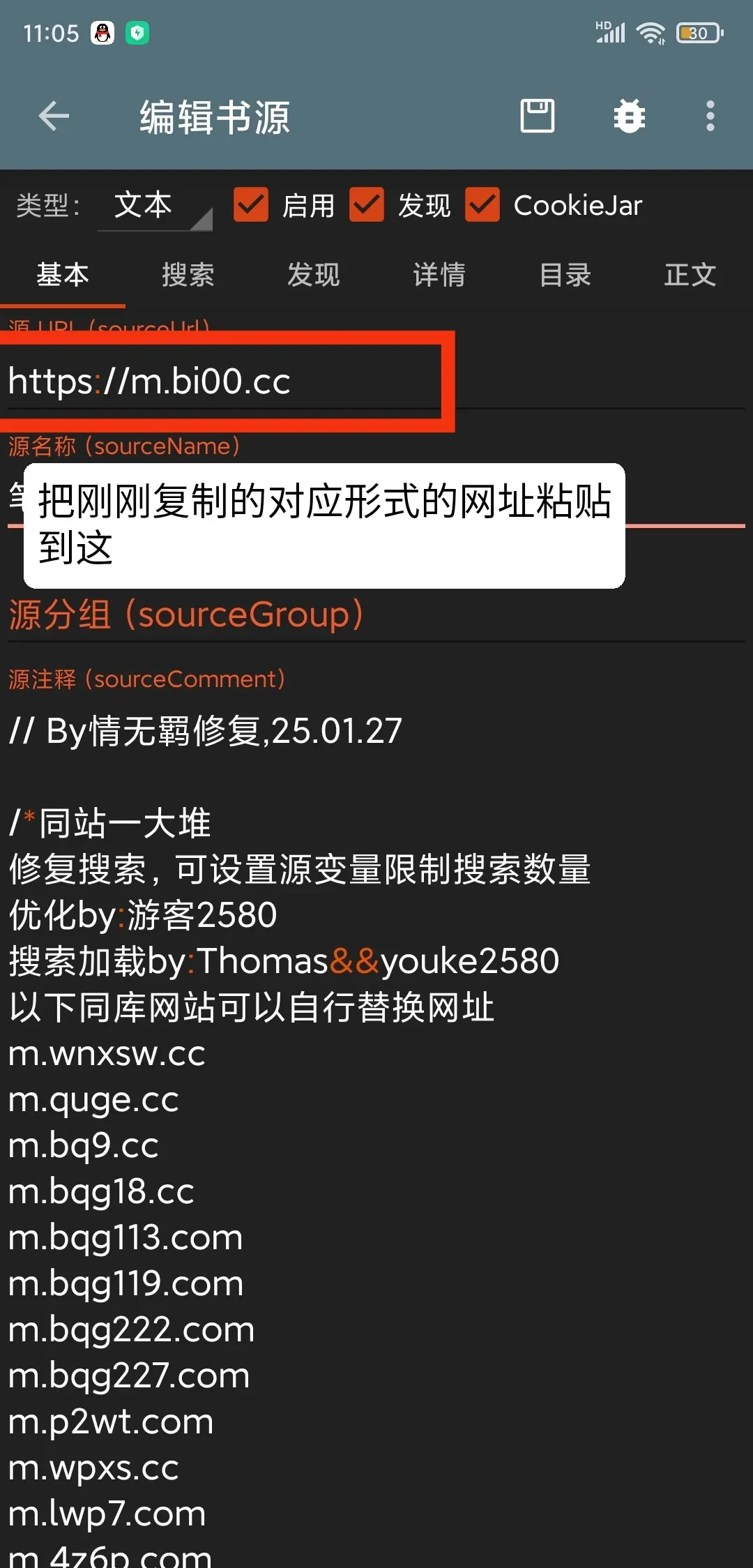This screenshot has height=1568, width=753.
Task: Save the book source
Action: pyautogui.click(x=537, y=116)
